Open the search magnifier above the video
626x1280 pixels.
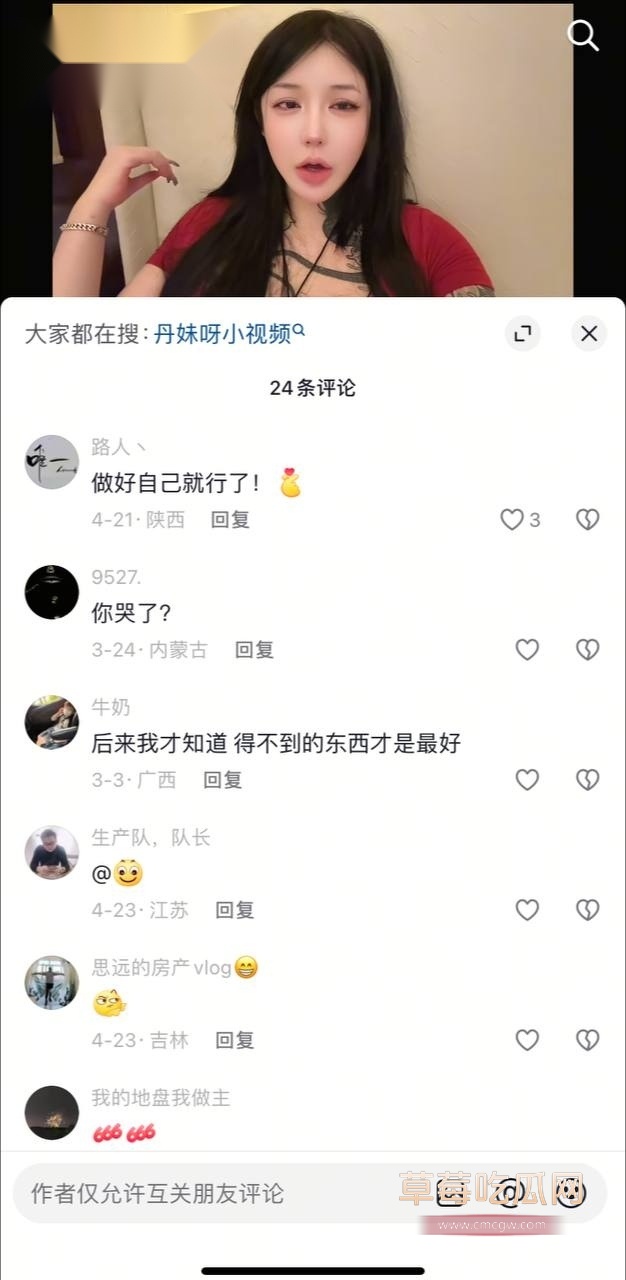582,36
